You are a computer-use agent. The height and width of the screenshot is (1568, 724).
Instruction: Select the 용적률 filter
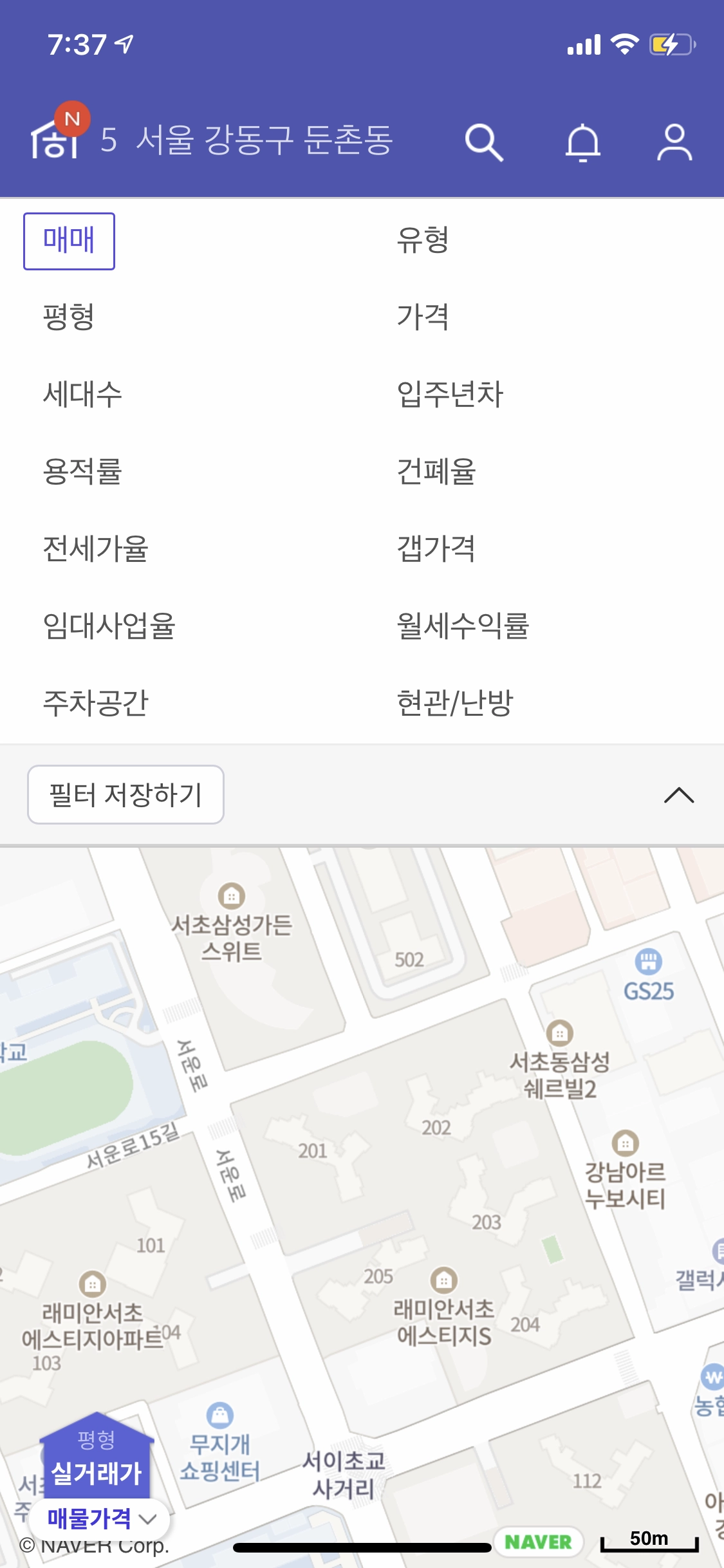tap(82, 472)
